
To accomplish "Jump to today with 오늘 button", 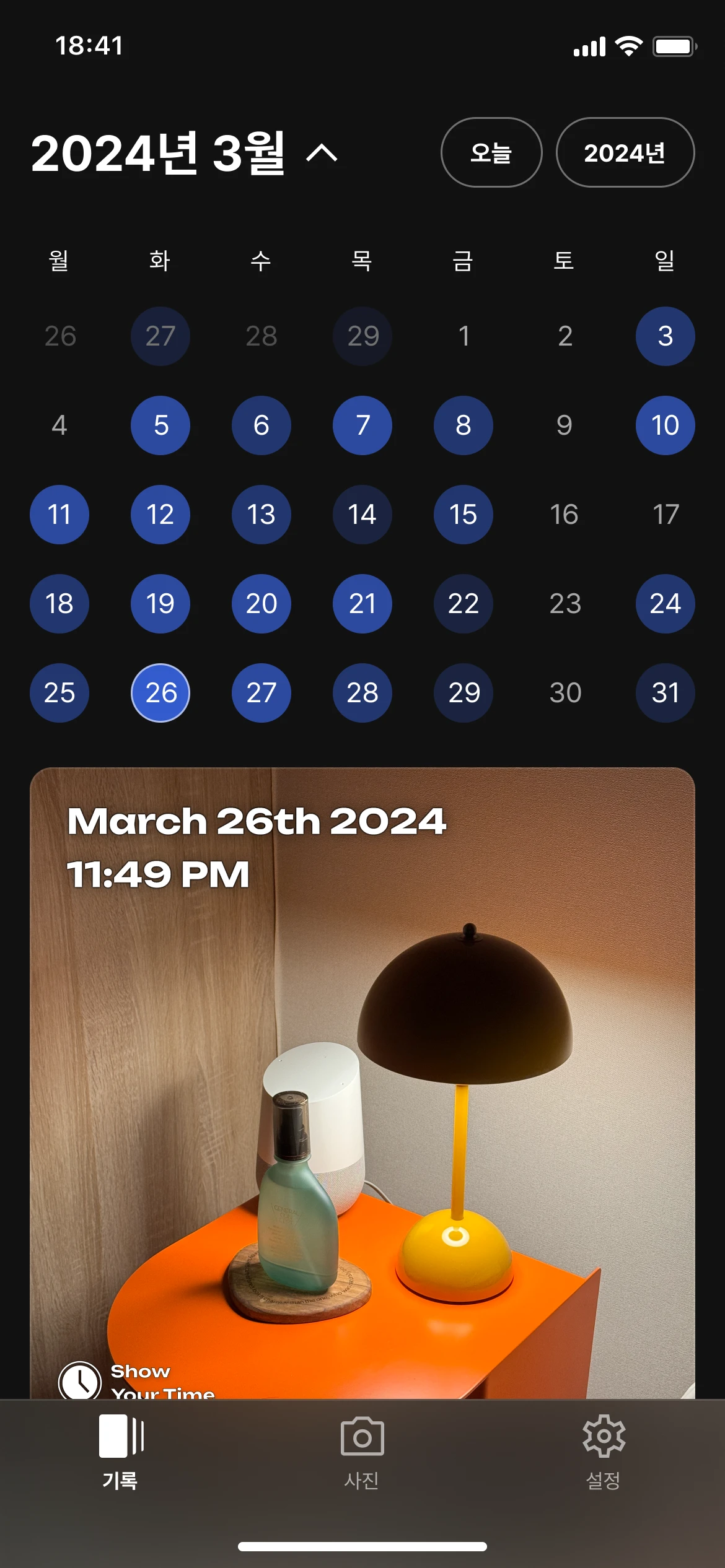I will coord(491,152).
